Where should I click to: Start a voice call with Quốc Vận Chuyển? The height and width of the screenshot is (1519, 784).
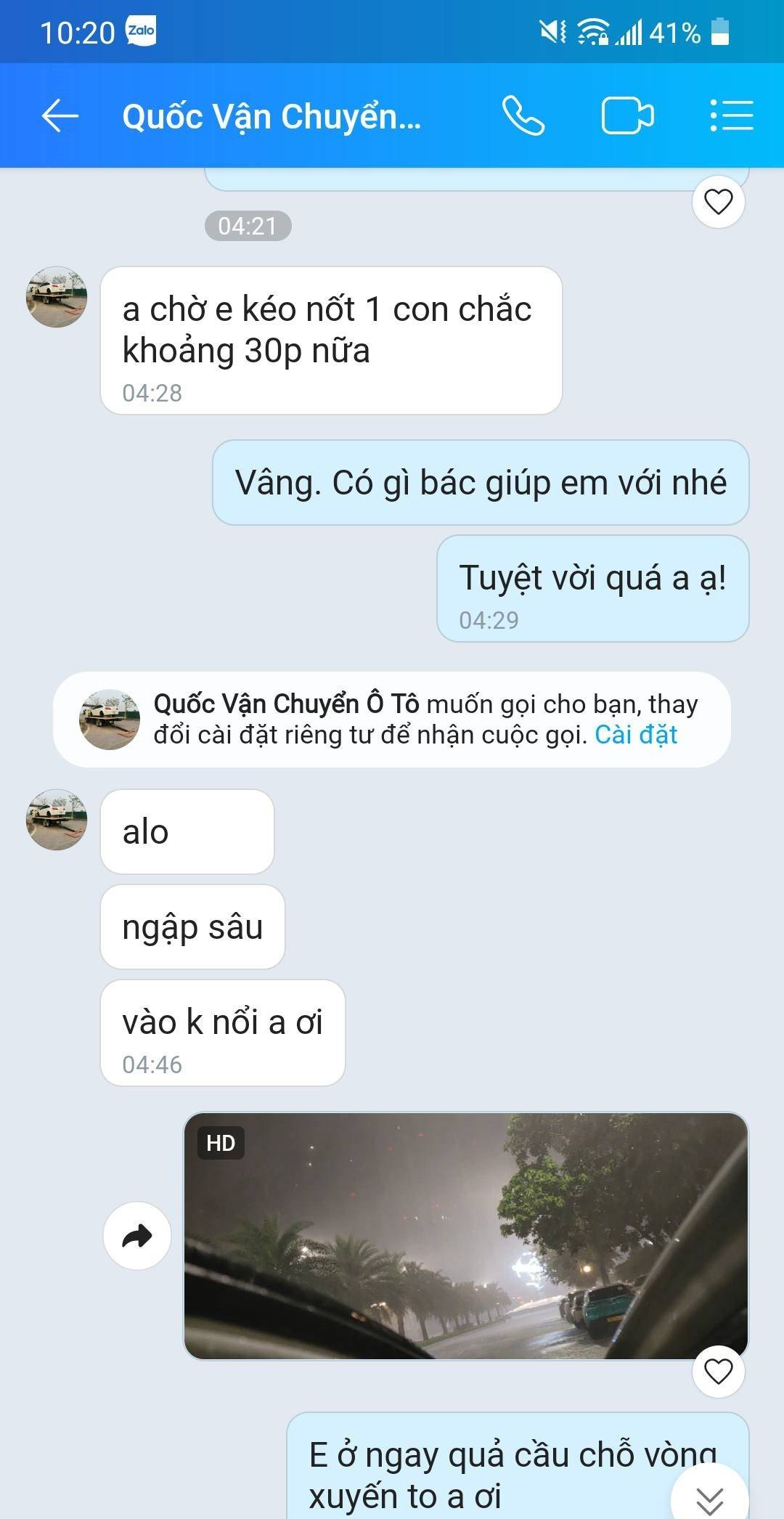[x=524, y=116]
